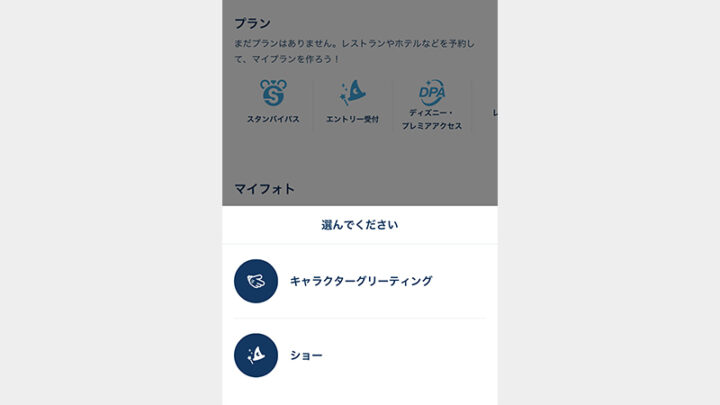
Task: Open エントリー受付
Action: [352, 103]
